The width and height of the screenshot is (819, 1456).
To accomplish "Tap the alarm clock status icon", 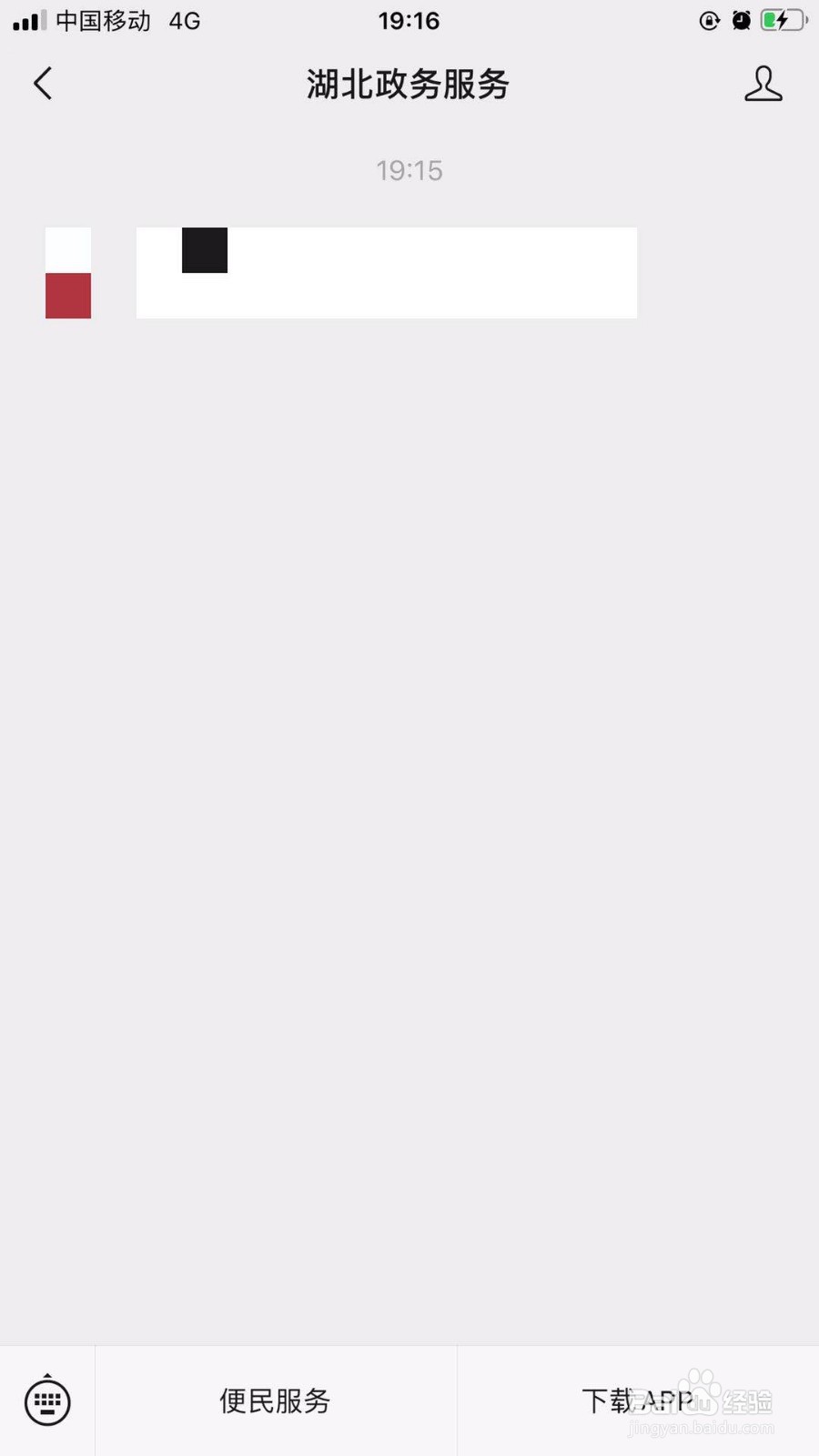I will pos(743,20).
